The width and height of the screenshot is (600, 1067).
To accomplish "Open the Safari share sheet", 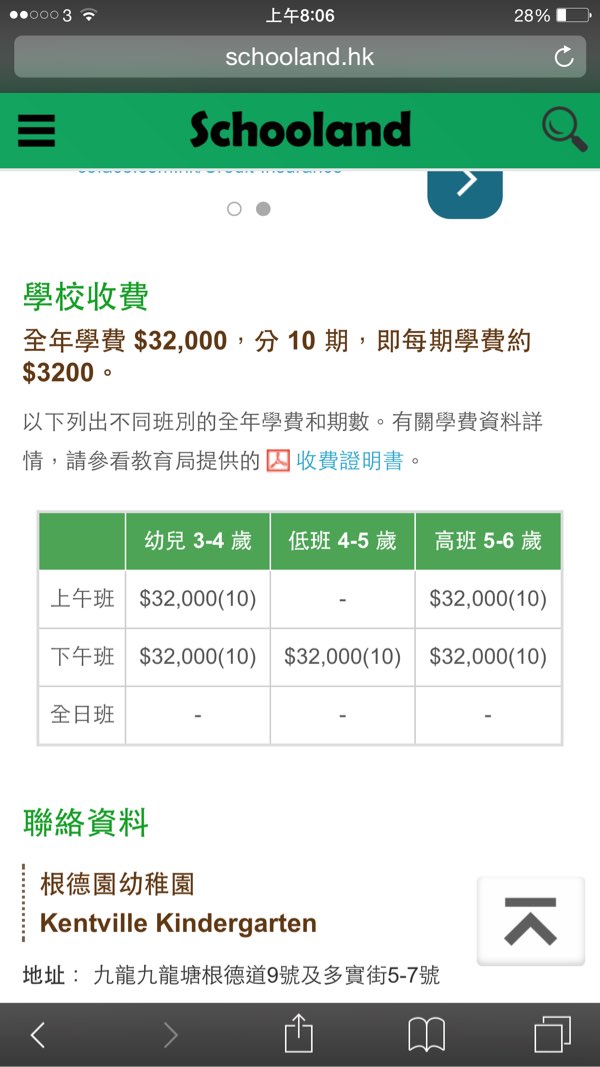I will tap(299, 1035).
